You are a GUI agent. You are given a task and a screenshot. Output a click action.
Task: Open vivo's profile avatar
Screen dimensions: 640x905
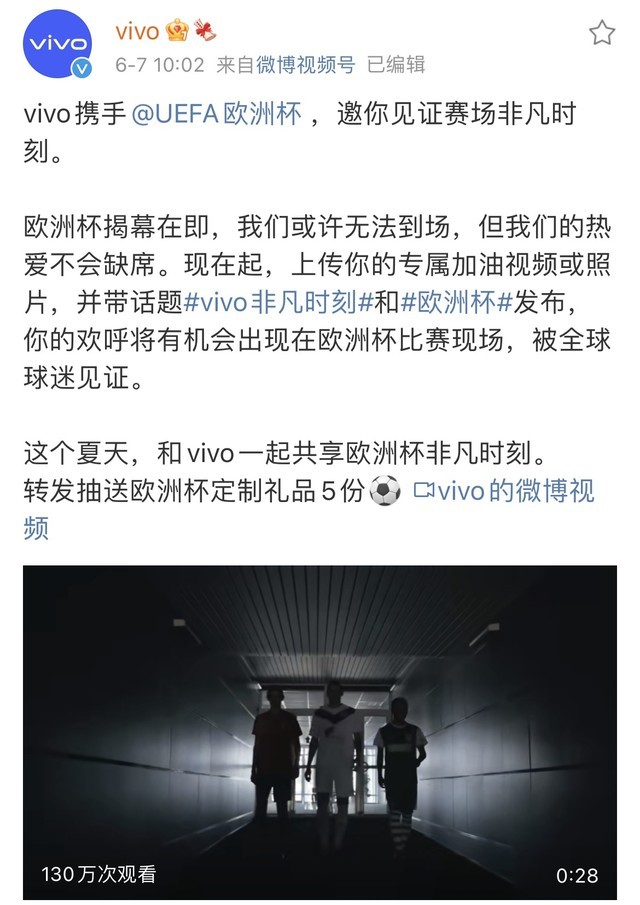click(57, 43)
